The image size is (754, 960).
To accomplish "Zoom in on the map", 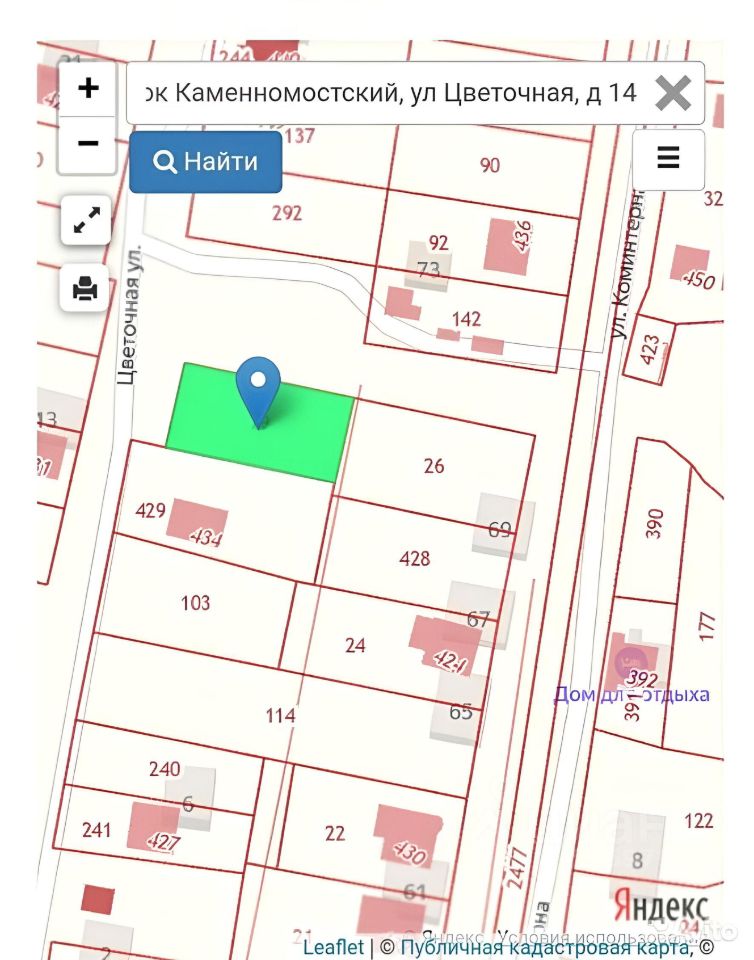I will 88,88.
